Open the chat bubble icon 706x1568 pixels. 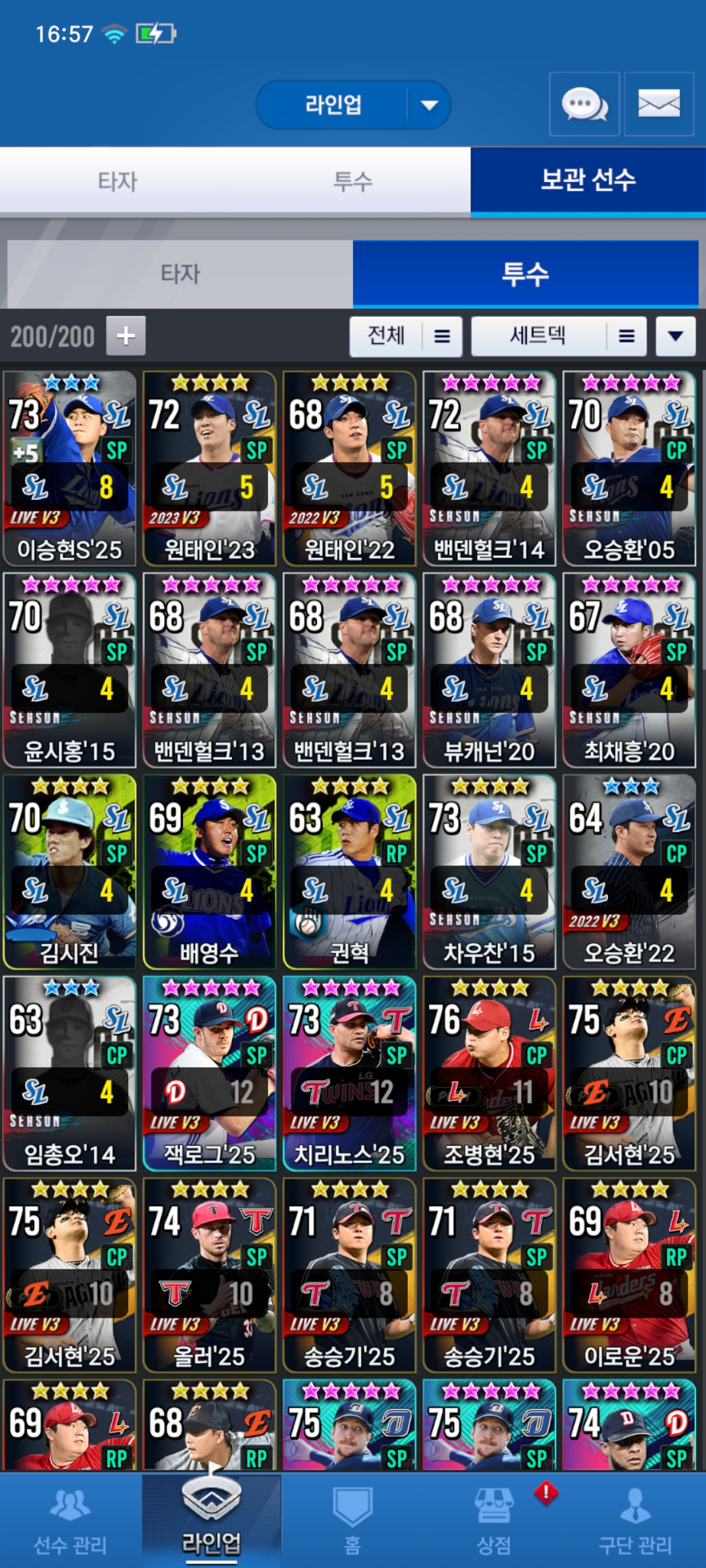pyautogui.click(x=584, y=105)
